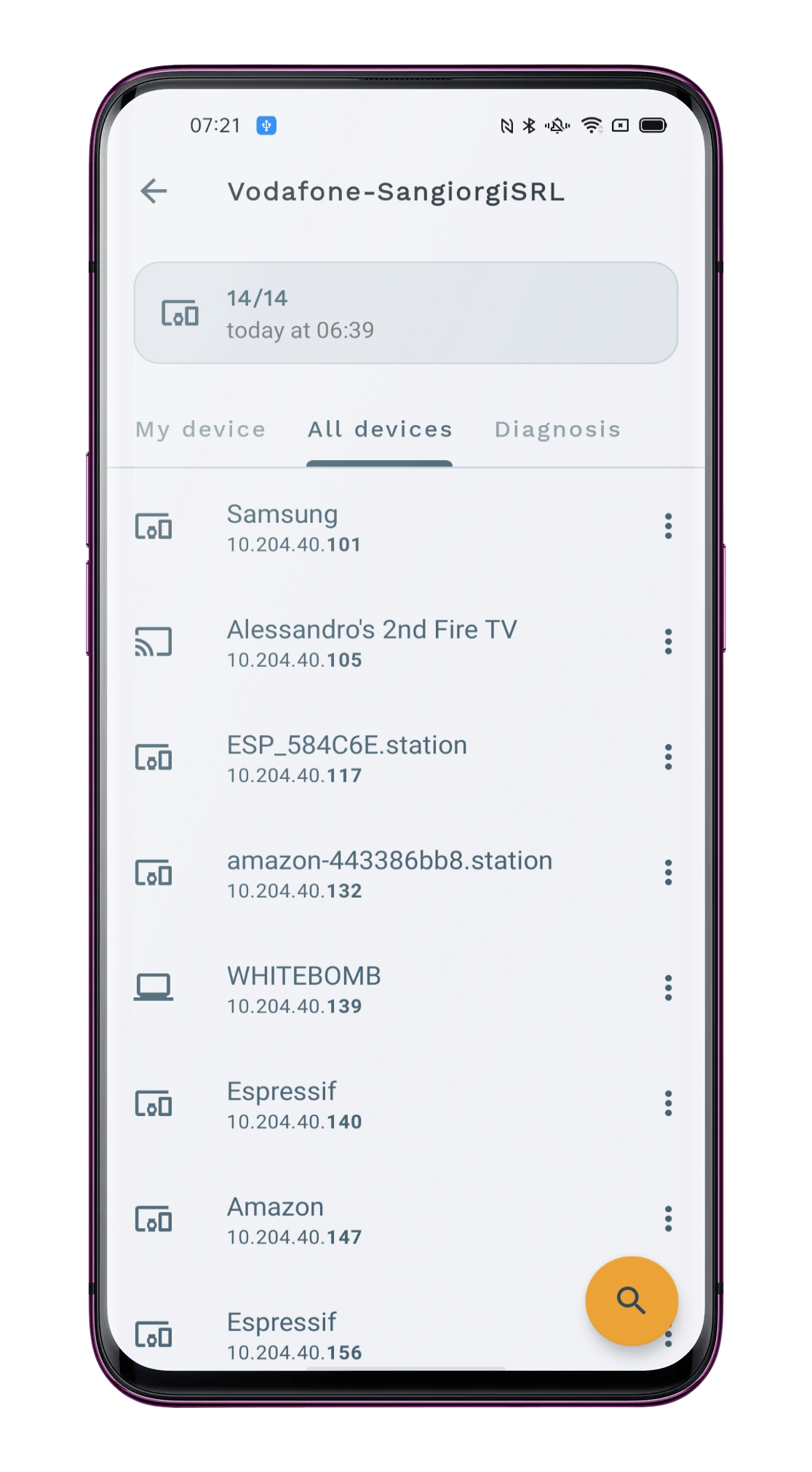Open more options for Alessandro's 2nd Fire TV
Viewport: 812px width, 1472px height.
tap(667, 642)
